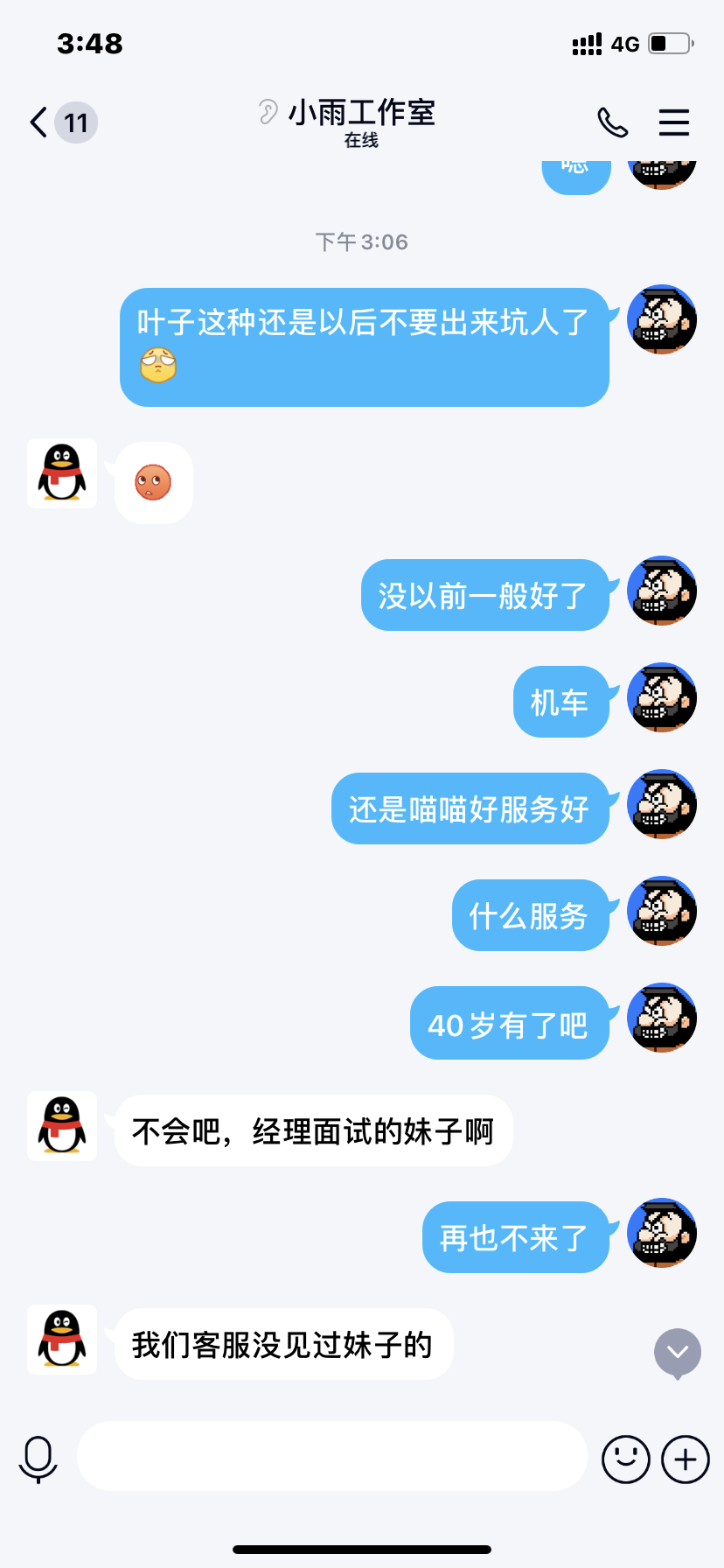Image resolution: width=724 pixels, height=1568 pixels.
Task: Open the plus attachments panel
Action: click(686, 1459)
